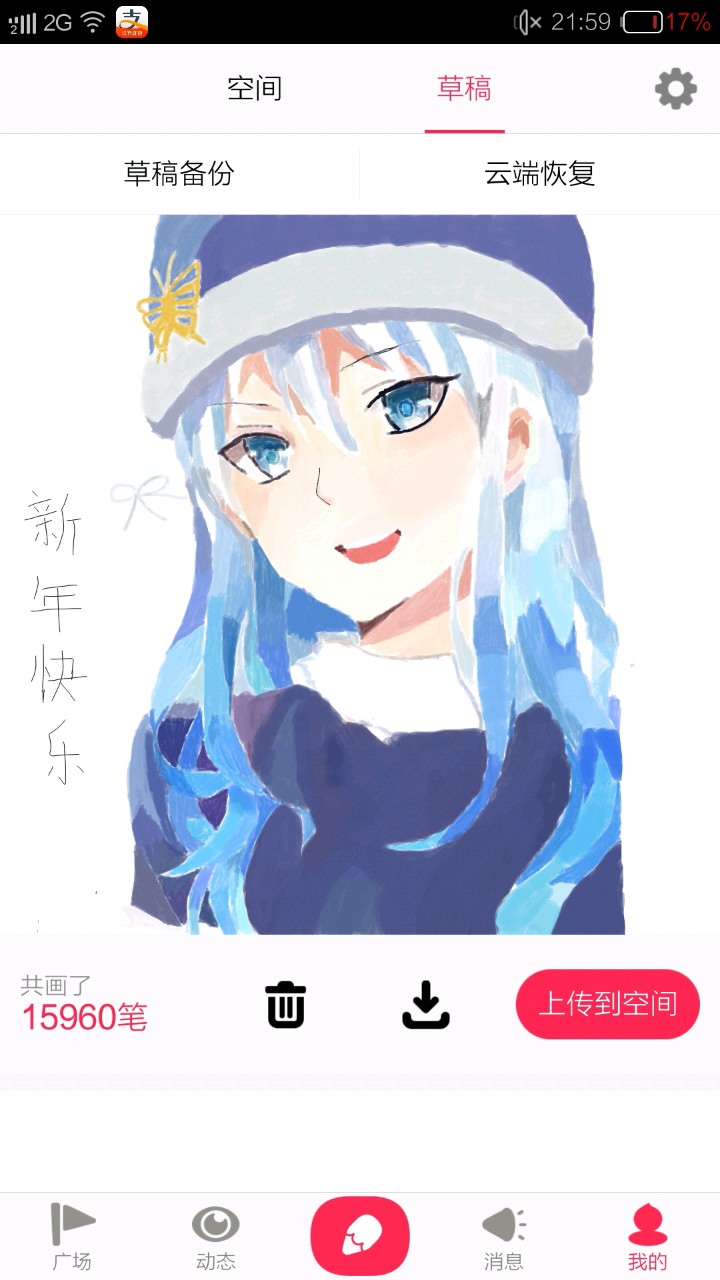Open the settings gear icon
Image resolution: width=720 pixels, height=1280 pixels.
tap(676, 89)
